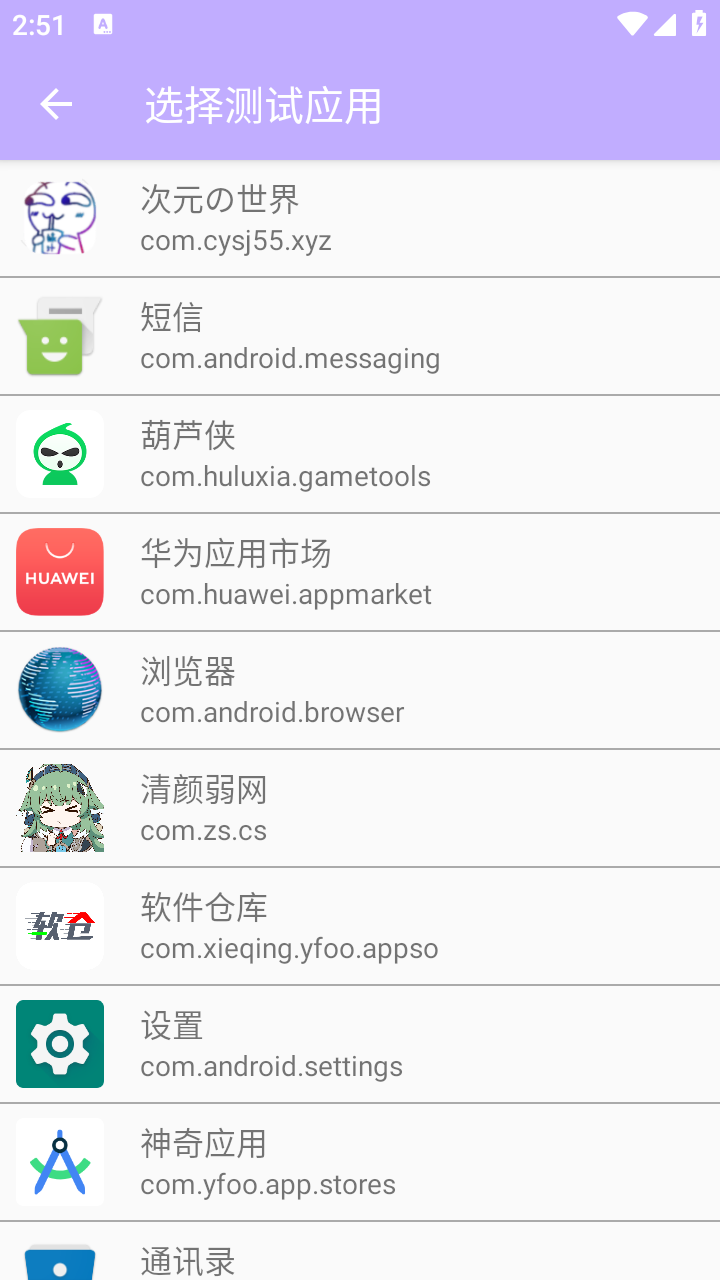The height and width of the screenshot is (1280, 720).
Task: Select the com.android.settings row
Action: [271, 1066]
